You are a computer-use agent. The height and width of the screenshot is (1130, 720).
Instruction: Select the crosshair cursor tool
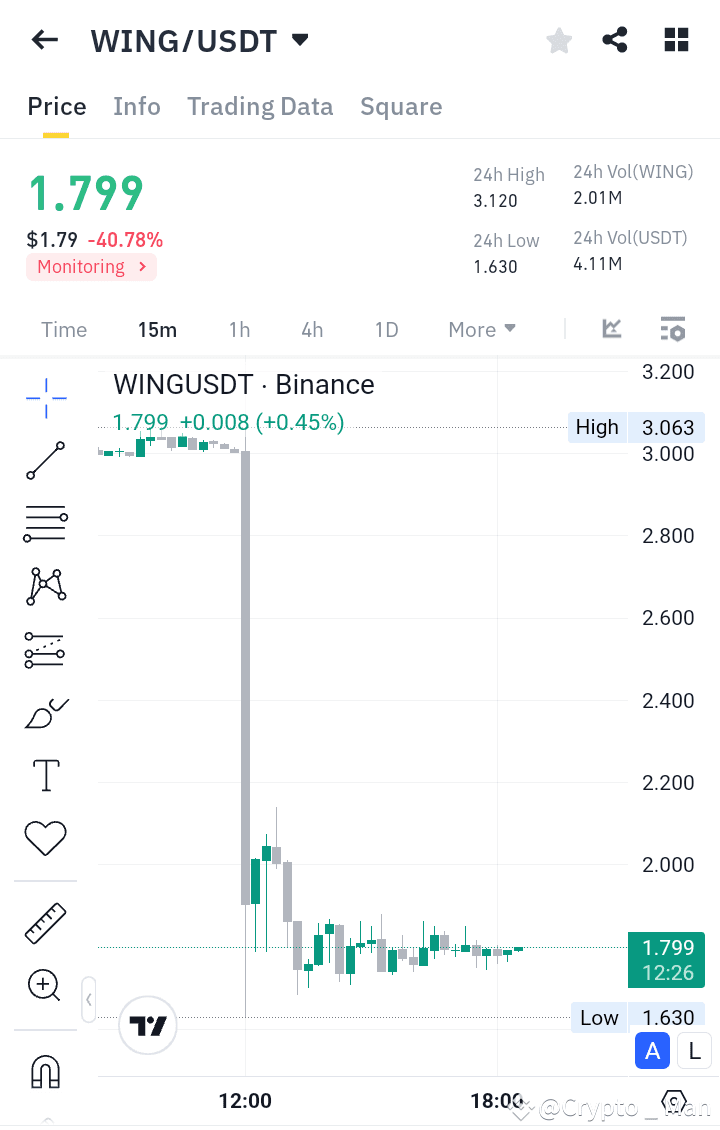coord(45,397)
